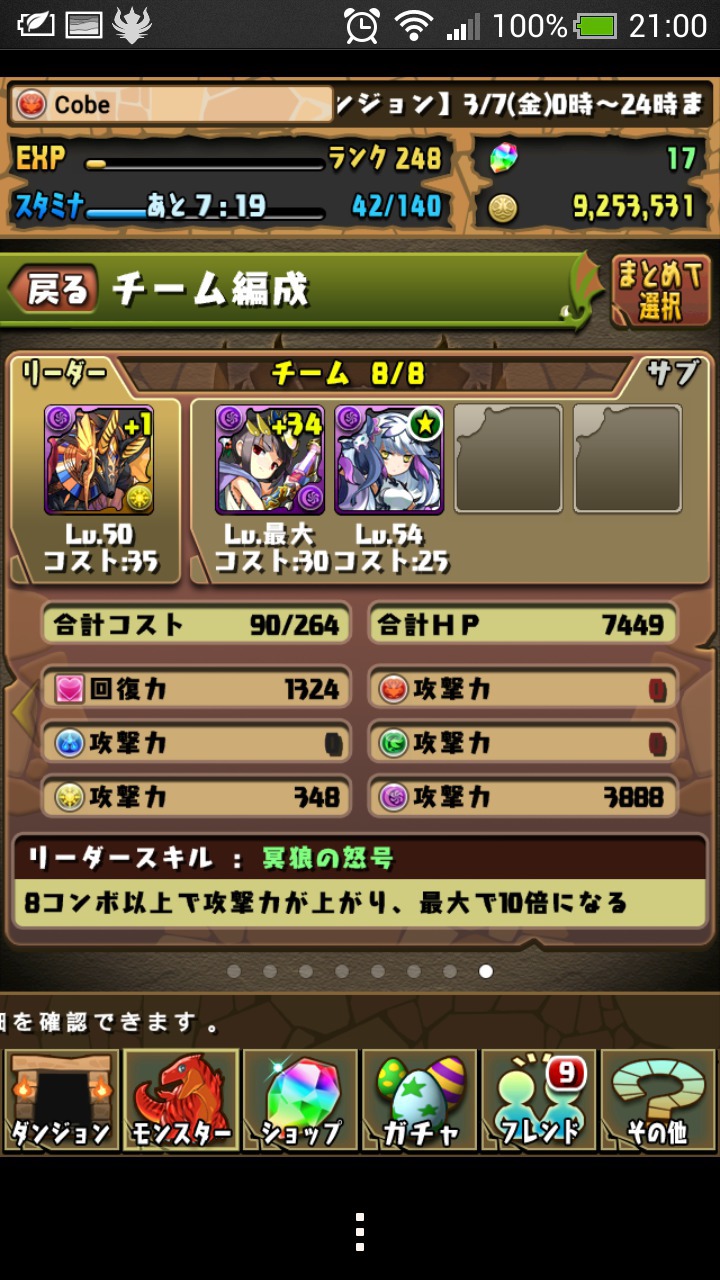
Task: Open the まとめて選択 bulk select button
Action: (659, 292)
